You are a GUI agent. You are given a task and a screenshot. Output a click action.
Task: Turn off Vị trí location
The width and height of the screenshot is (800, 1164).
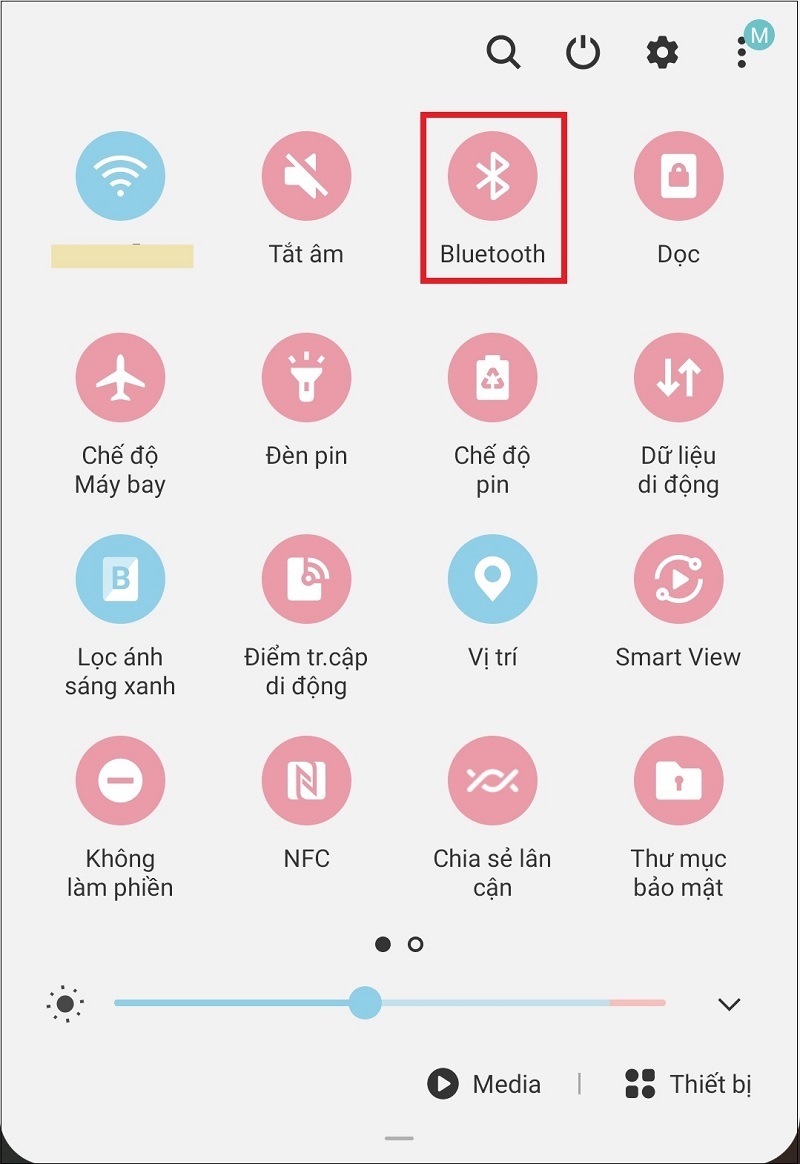(x=492, y=580)
